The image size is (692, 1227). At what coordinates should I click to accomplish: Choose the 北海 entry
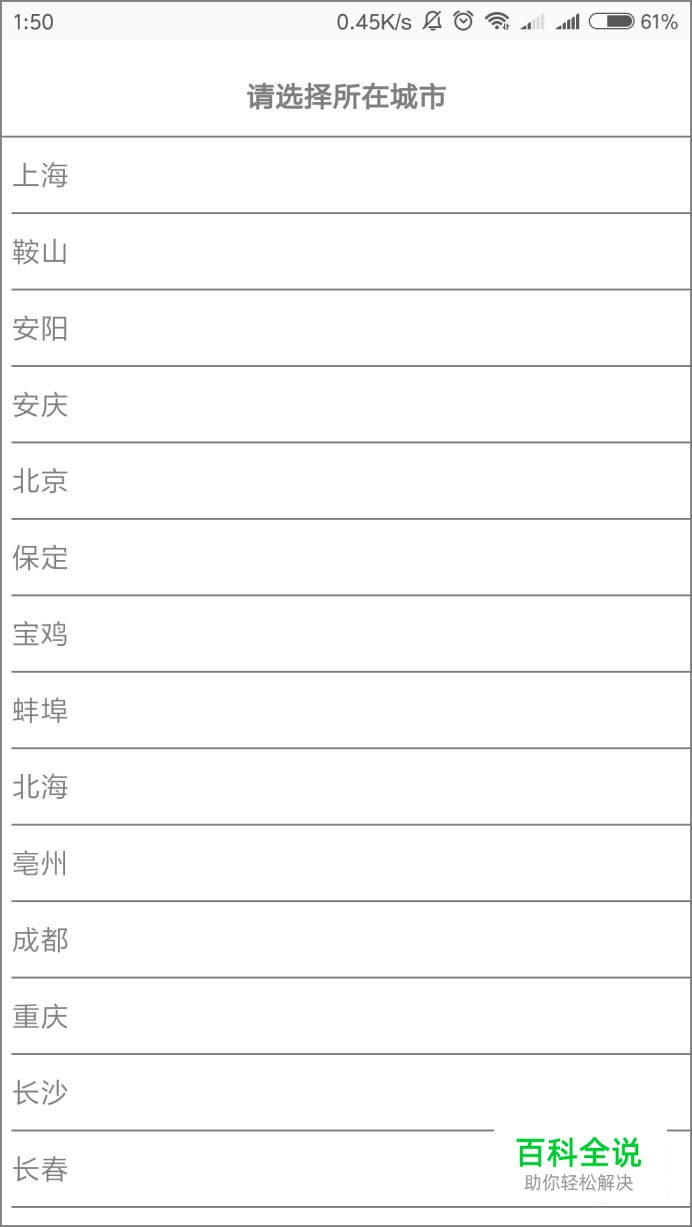tap(346, 786)
